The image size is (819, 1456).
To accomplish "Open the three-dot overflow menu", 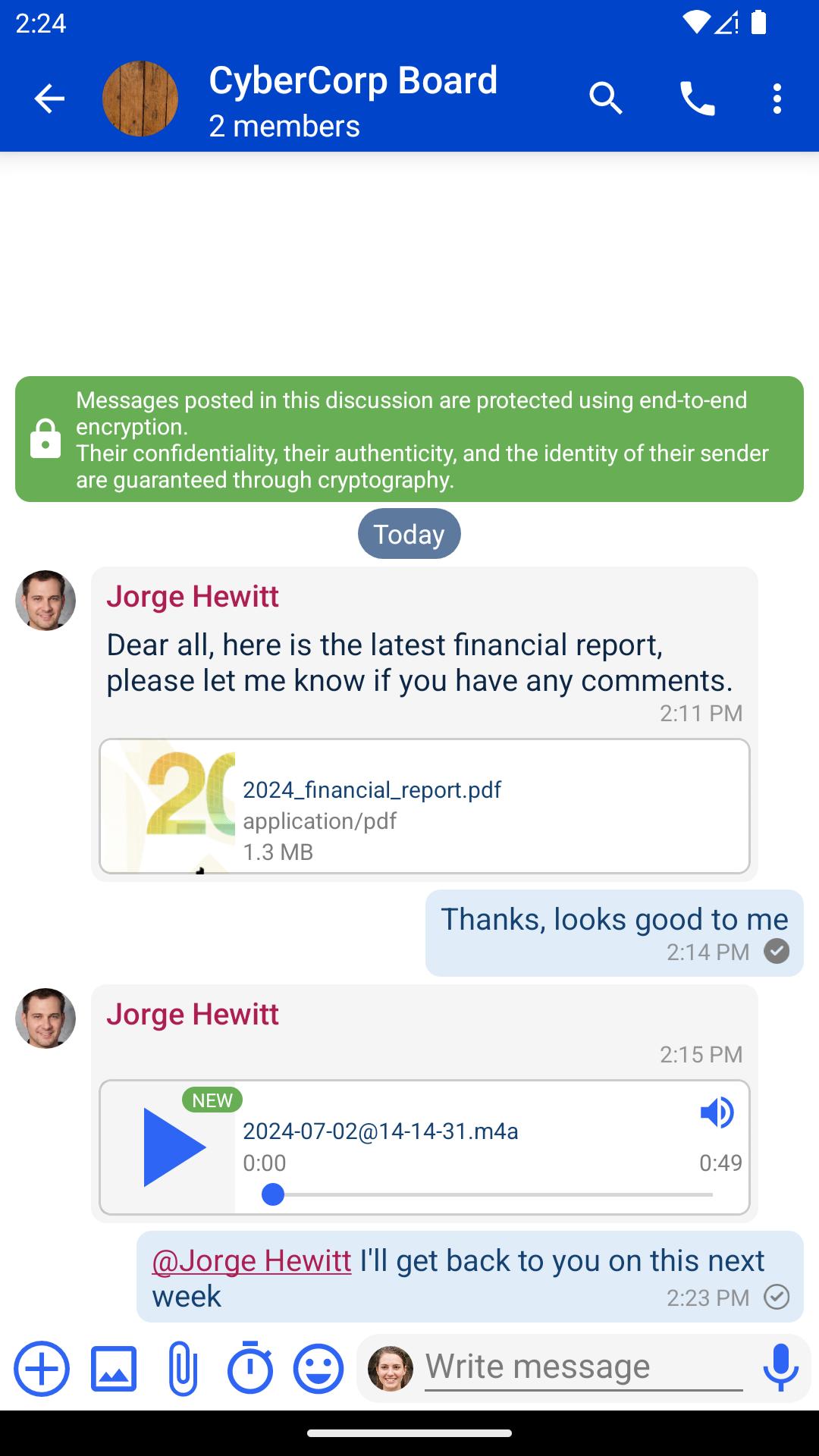I will tap(777, 99).
